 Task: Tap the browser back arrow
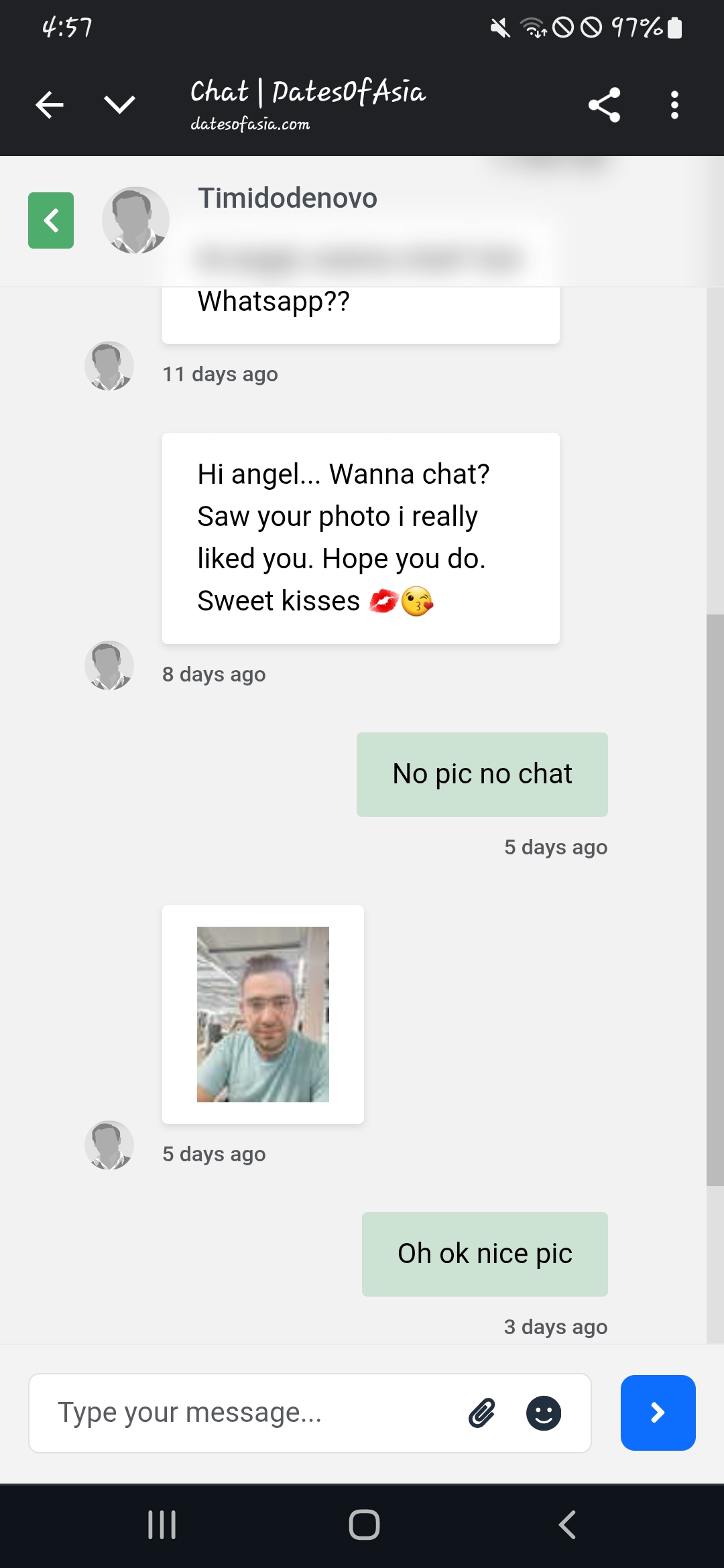click(50, 105)
